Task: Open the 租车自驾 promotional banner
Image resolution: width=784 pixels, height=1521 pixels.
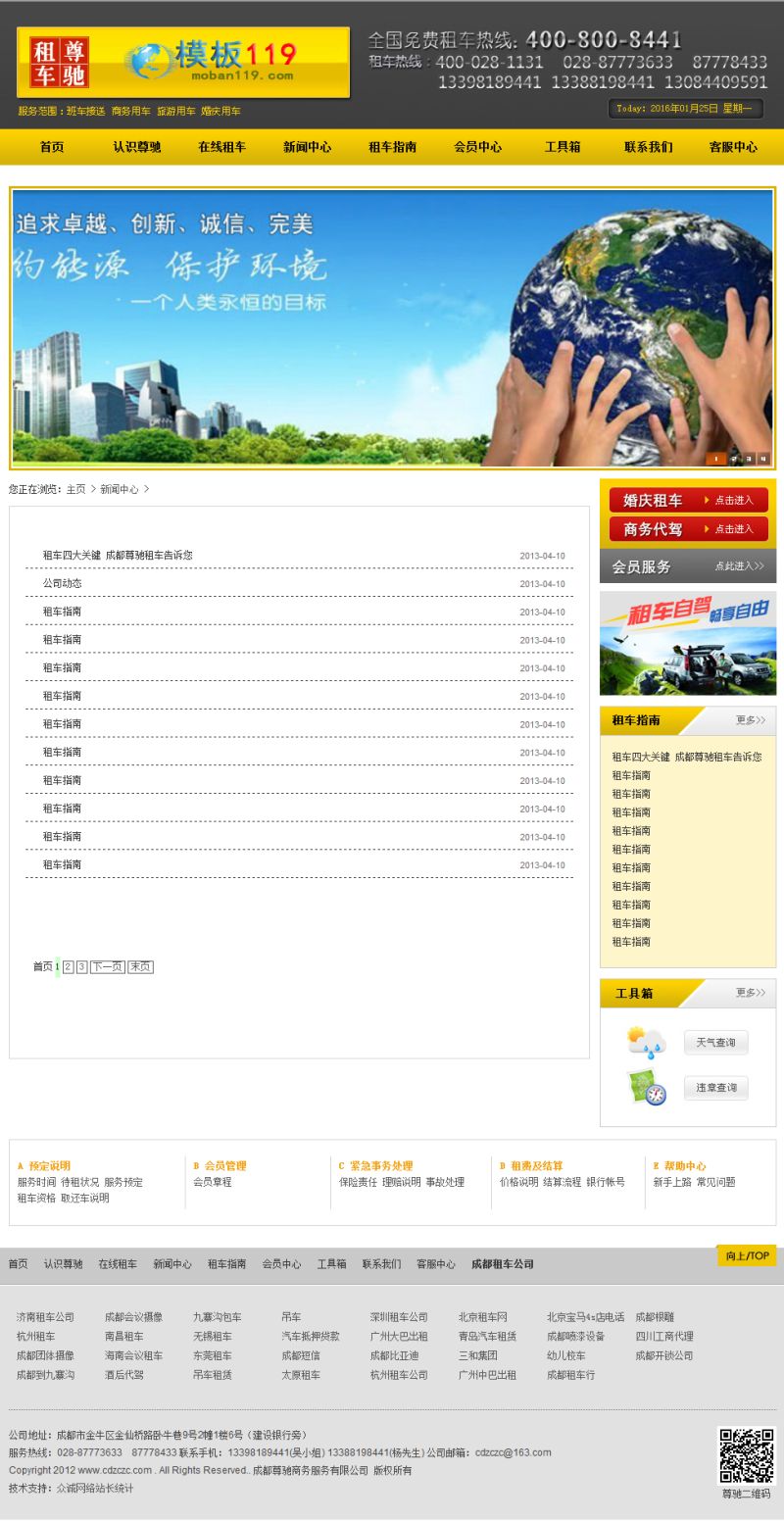Action: (688, 643)
